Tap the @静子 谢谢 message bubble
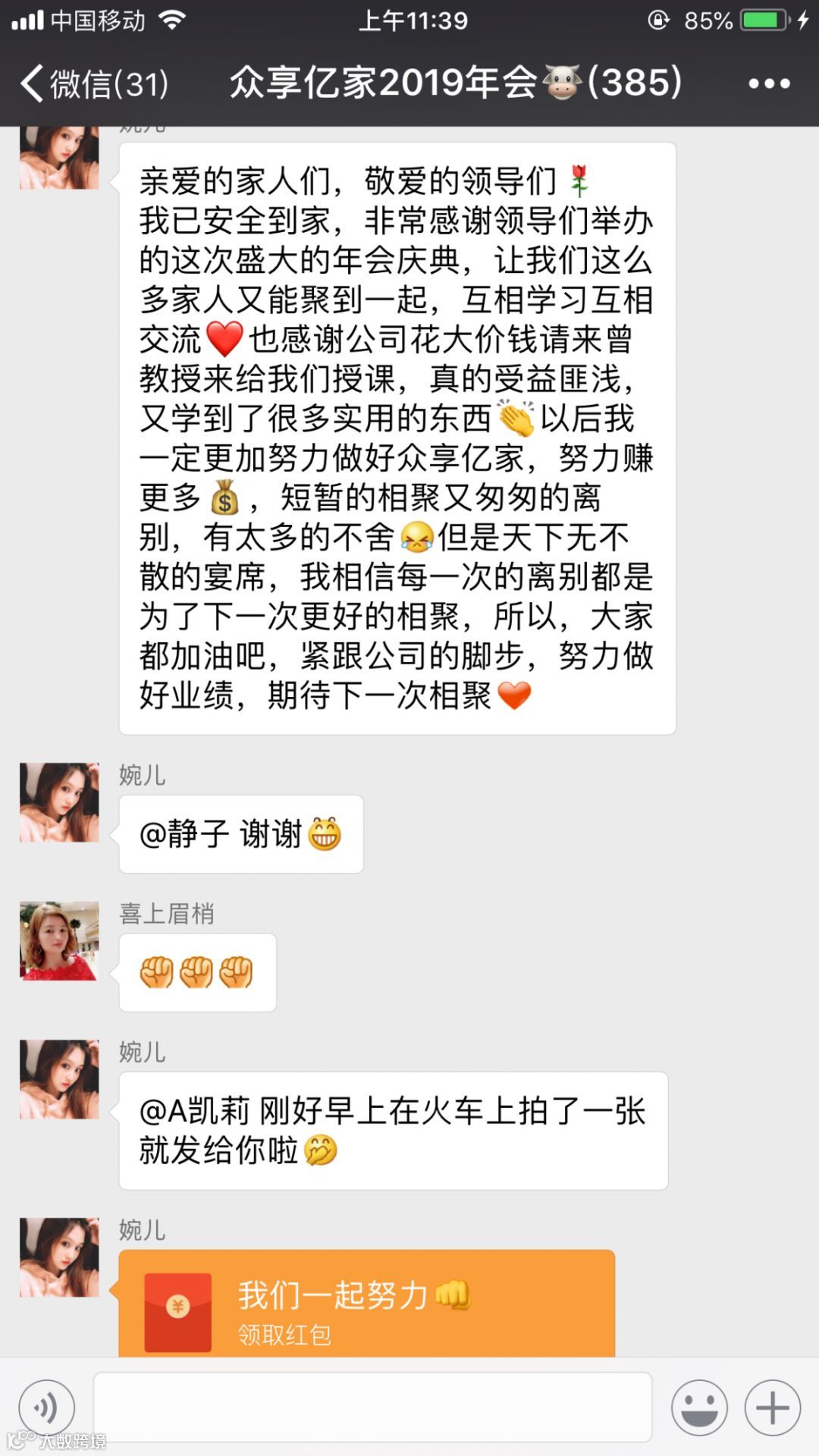This screenshot has width=819, height=1456. point(241,834)
